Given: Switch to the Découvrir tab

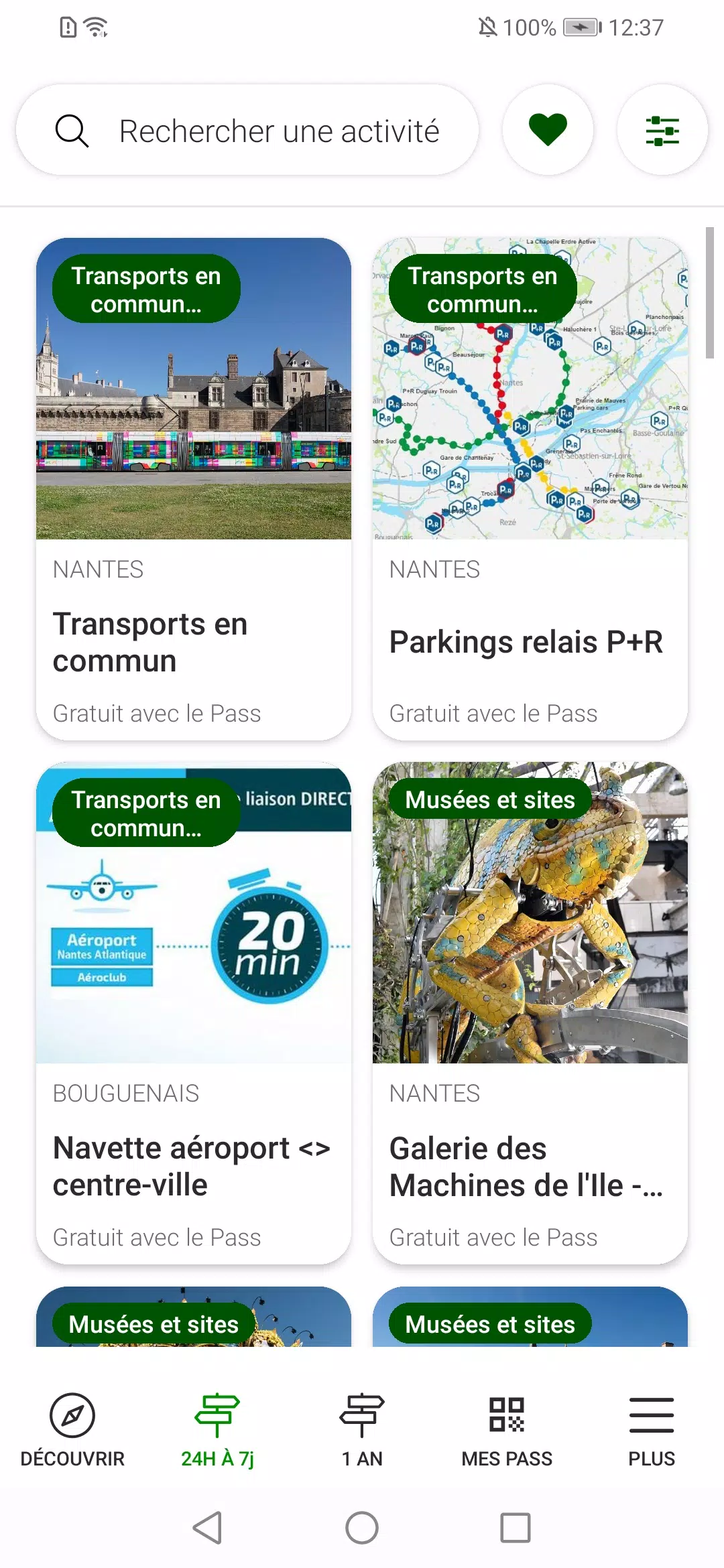Looking at the screenshot, I should pyautogui.click(x=72, y=1429).
